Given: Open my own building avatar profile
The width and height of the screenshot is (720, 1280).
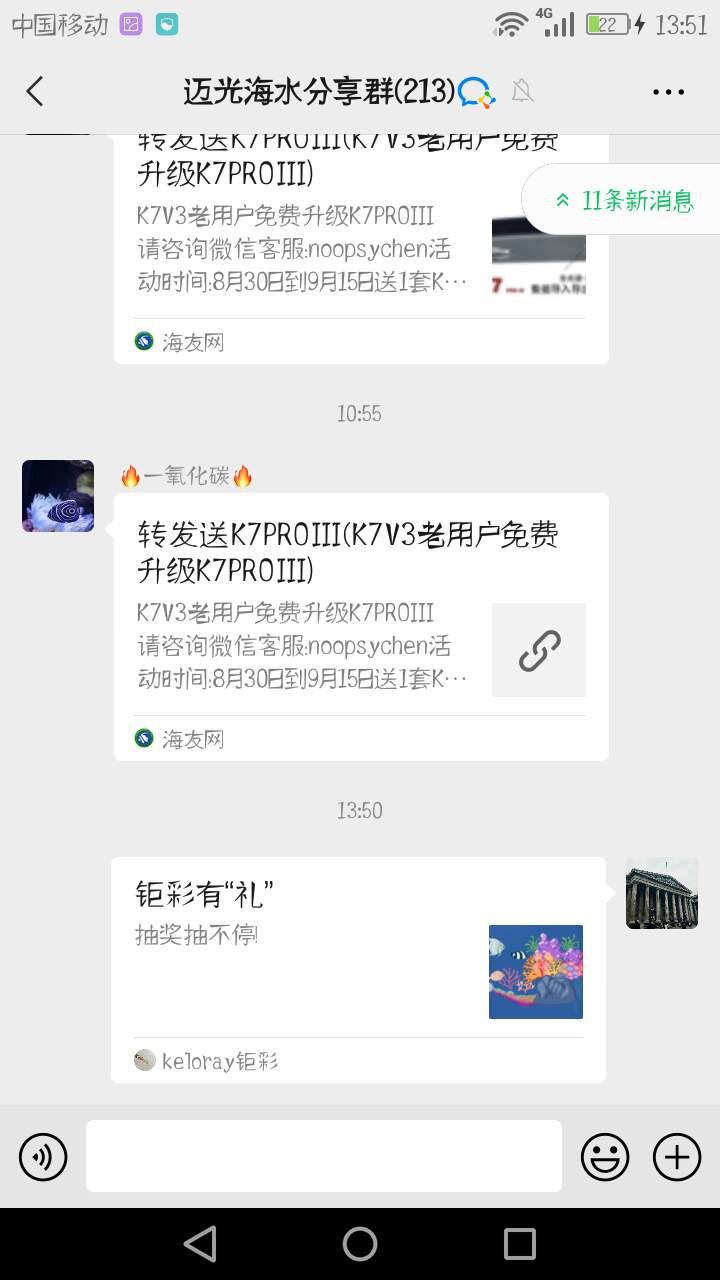Looking at the screenshot, I should click(661, 893).
